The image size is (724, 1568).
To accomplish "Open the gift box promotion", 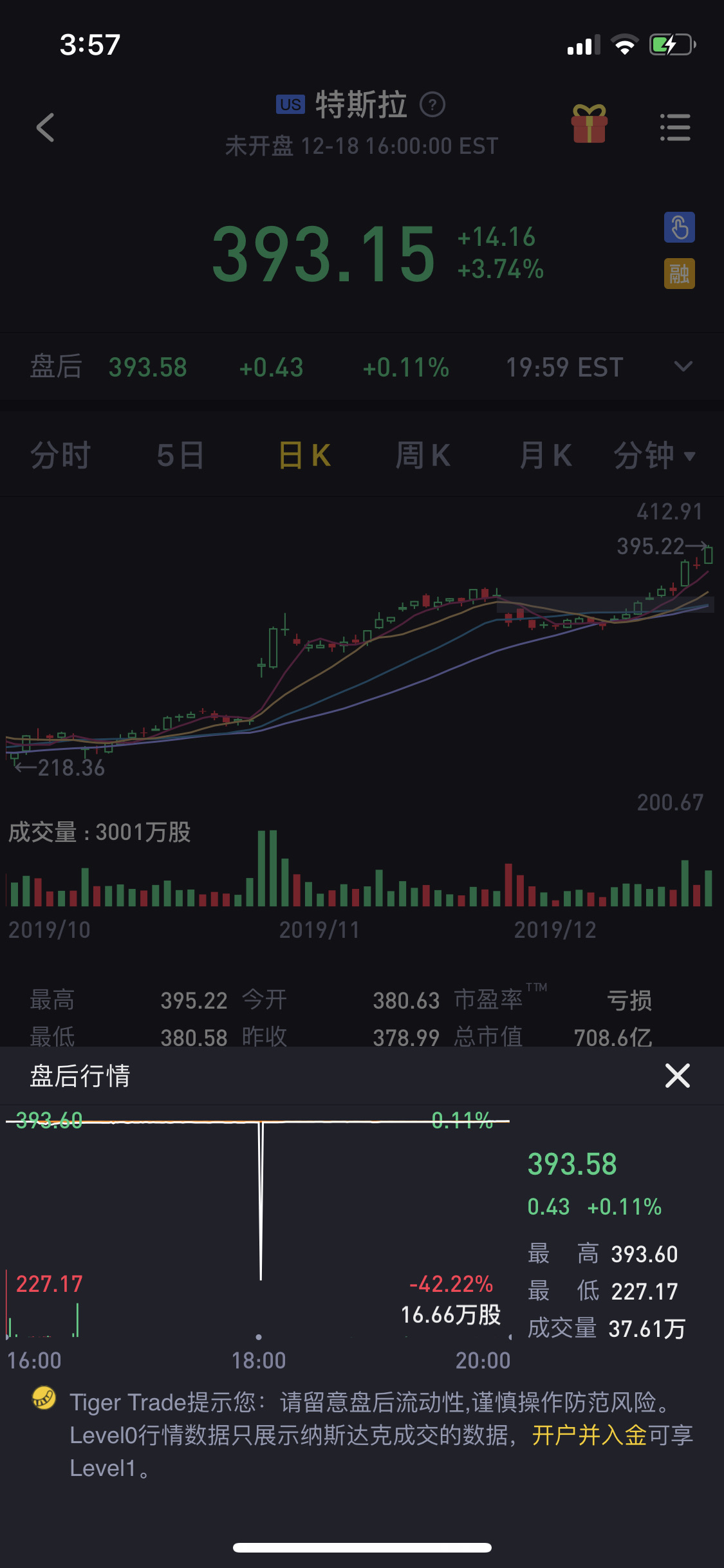I will coord(589,124).
